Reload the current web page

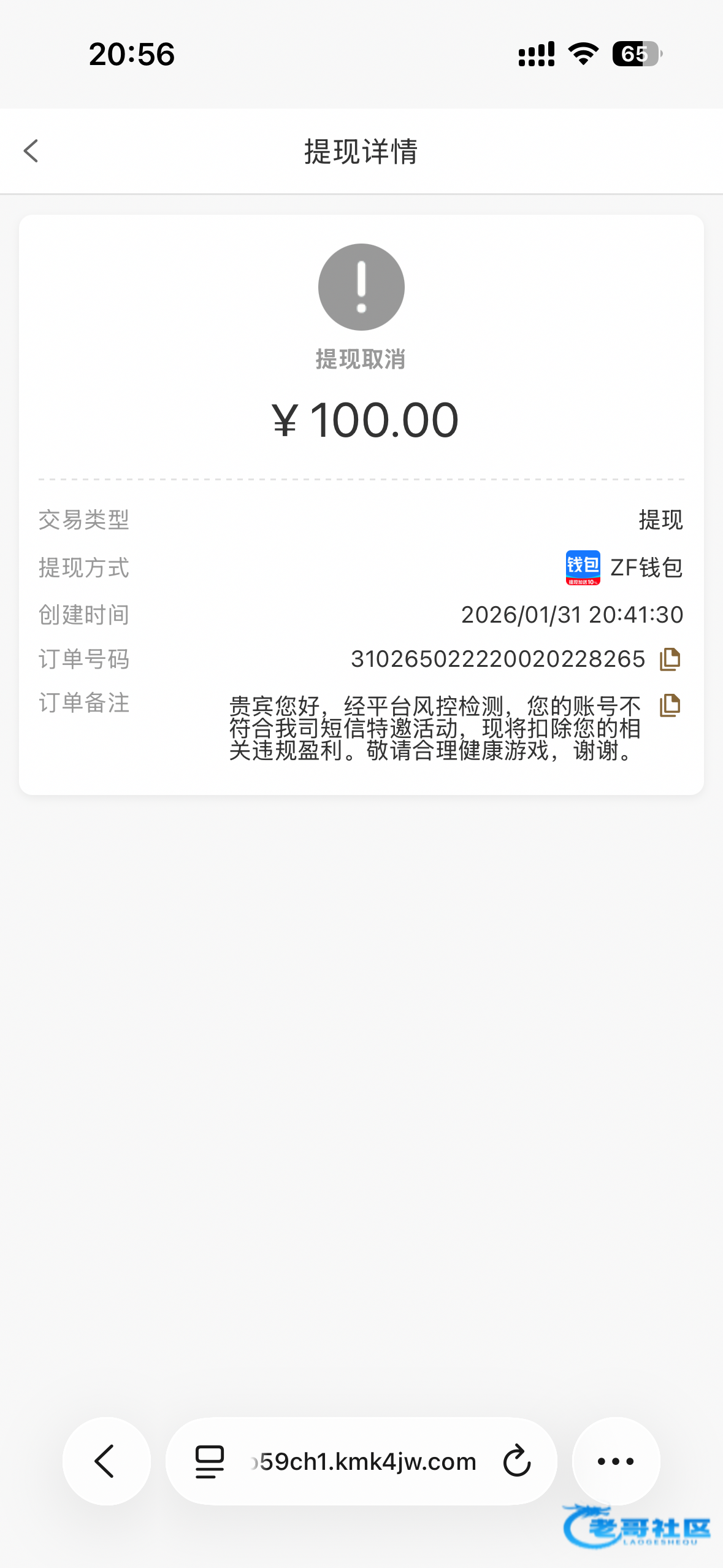pyautogui.click(x=516, y=1462)
